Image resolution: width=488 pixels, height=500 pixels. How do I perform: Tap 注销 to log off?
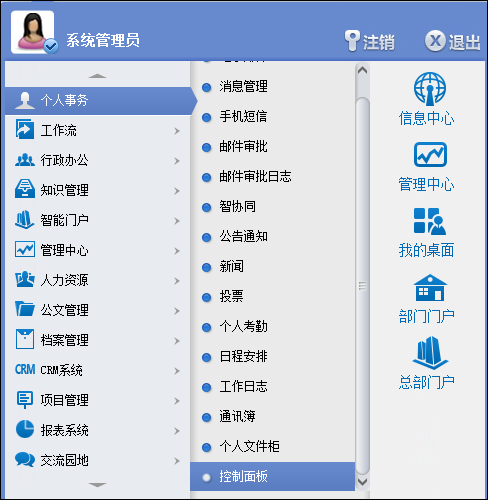coord(370,42)
